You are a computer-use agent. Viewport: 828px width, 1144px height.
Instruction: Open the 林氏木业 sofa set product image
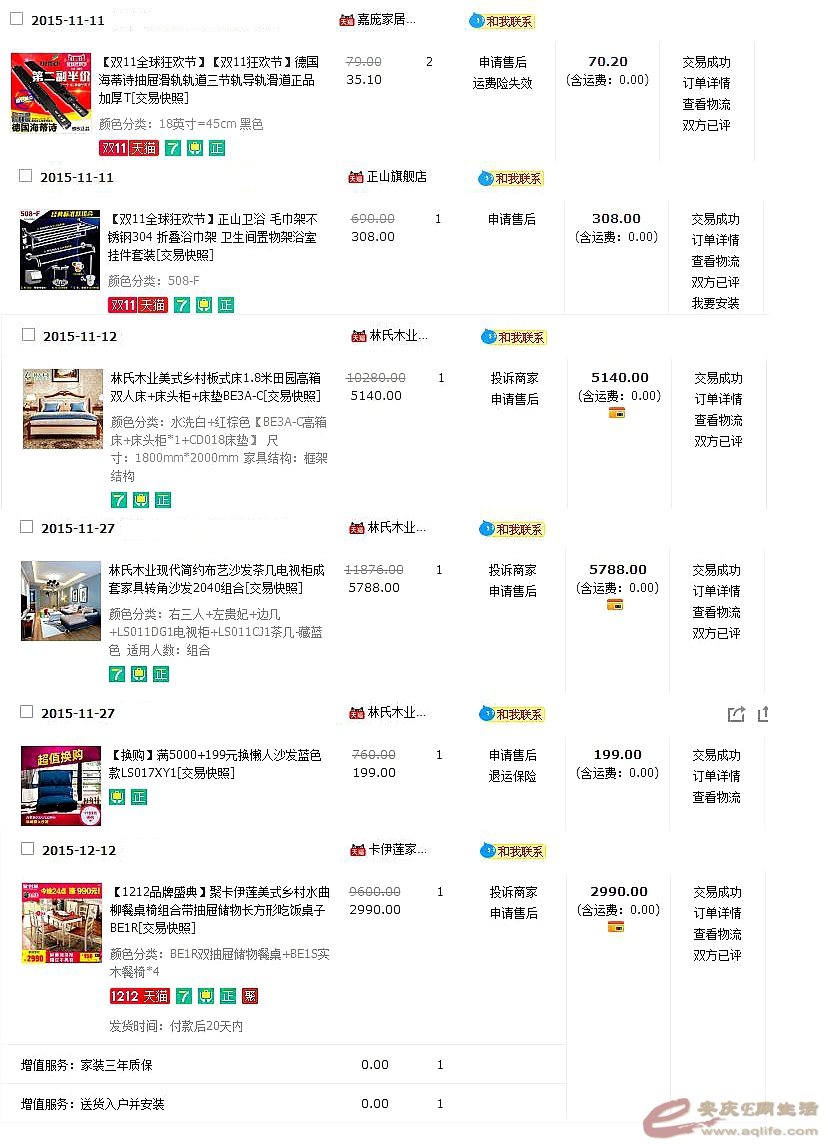[61, 601]
